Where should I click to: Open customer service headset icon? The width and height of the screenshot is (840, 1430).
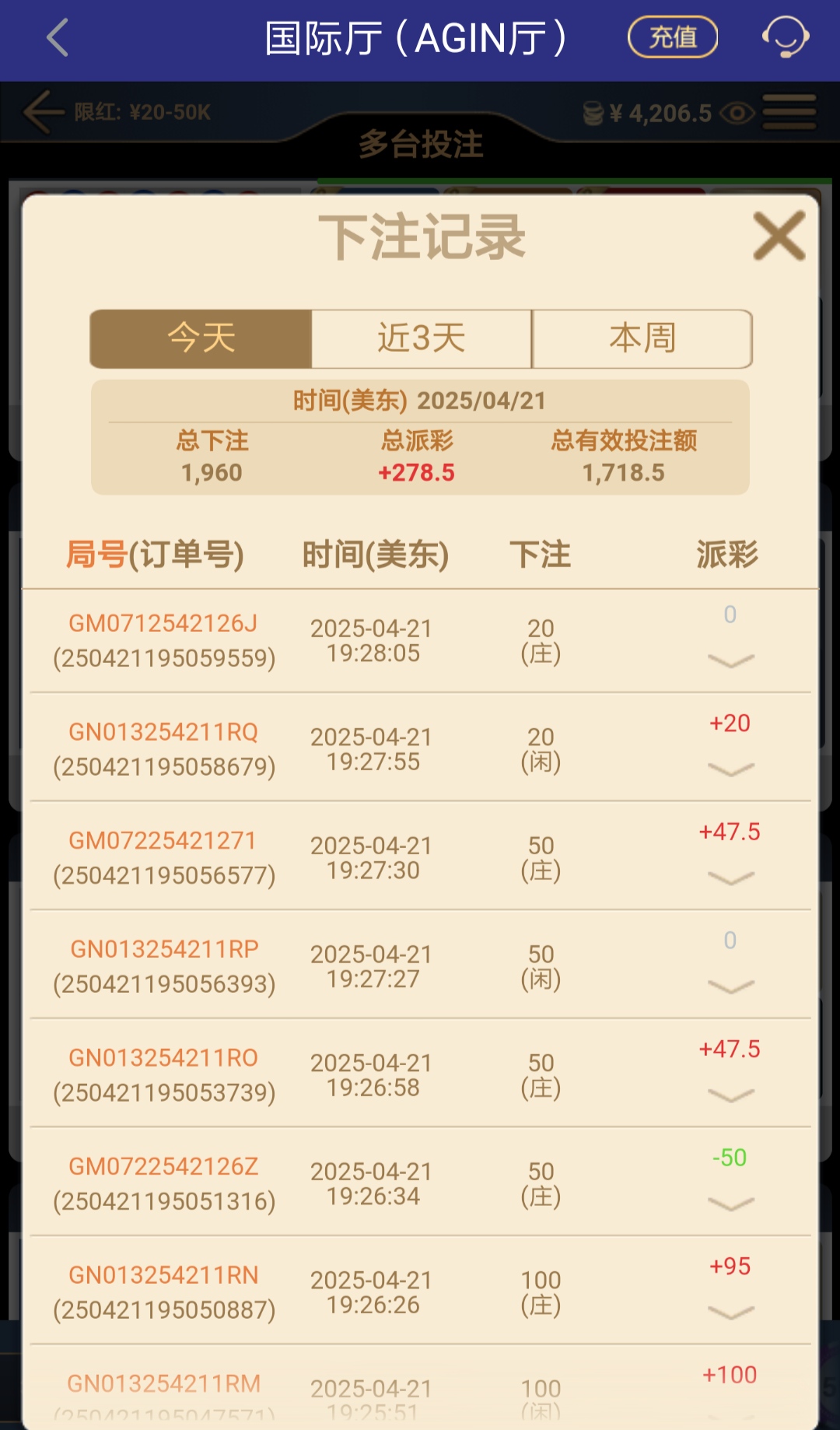[x=786, y=37]
